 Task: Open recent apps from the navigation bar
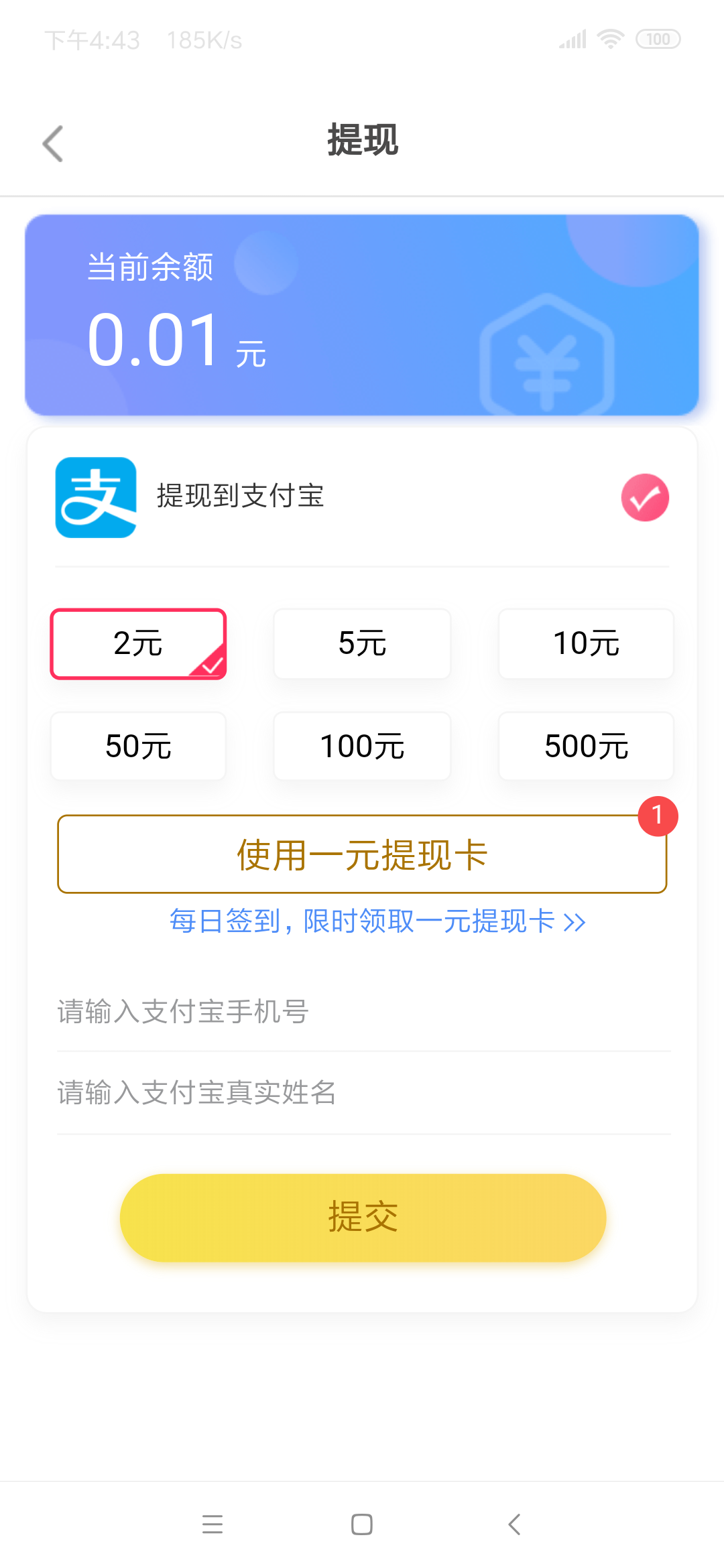tap(213, 1524)
